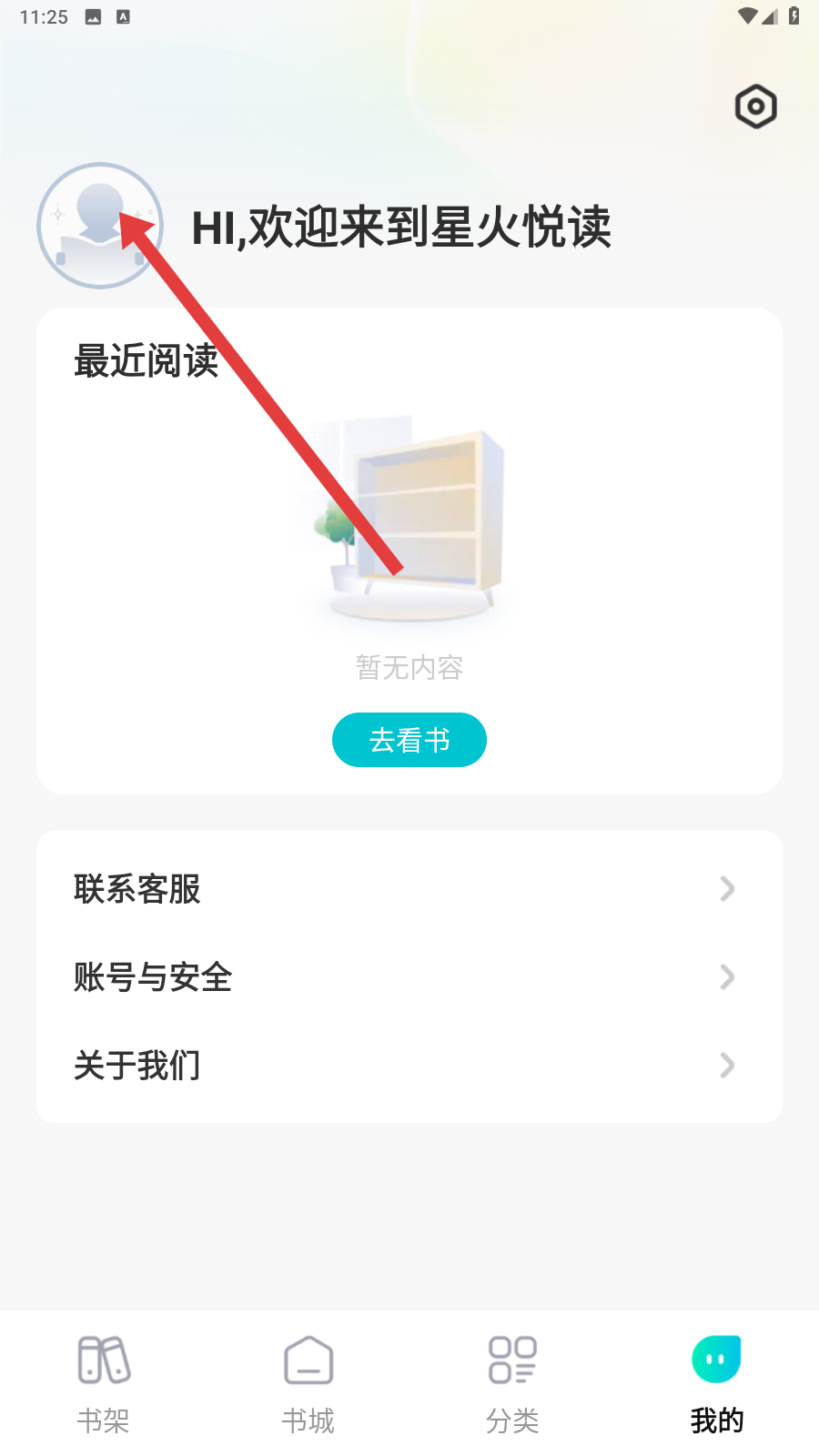The image size is (819, 1456).
Task: Open 联系客服 customer service
Action: [x=409, y=889]
